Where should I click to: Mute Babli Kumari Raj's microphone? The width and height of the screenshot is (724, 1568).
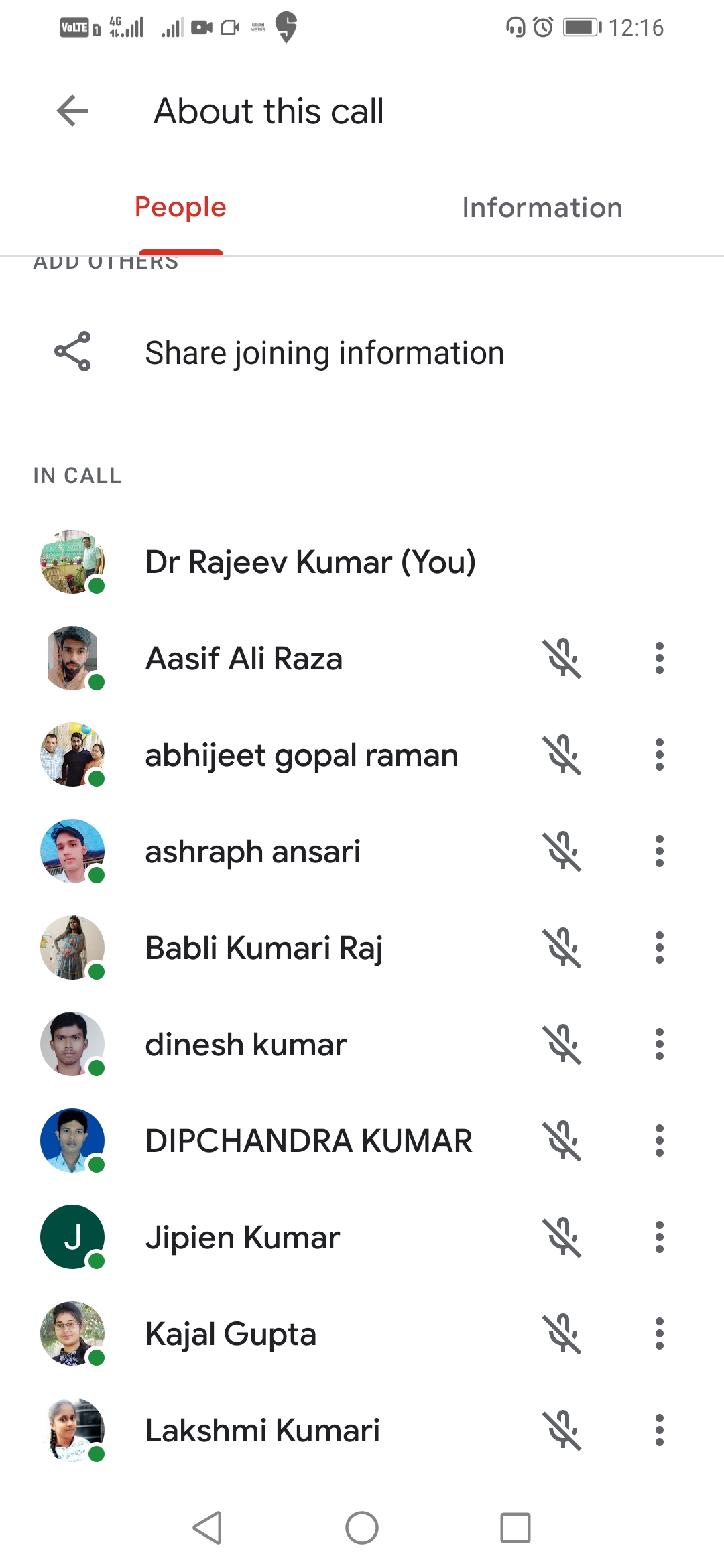562,948
